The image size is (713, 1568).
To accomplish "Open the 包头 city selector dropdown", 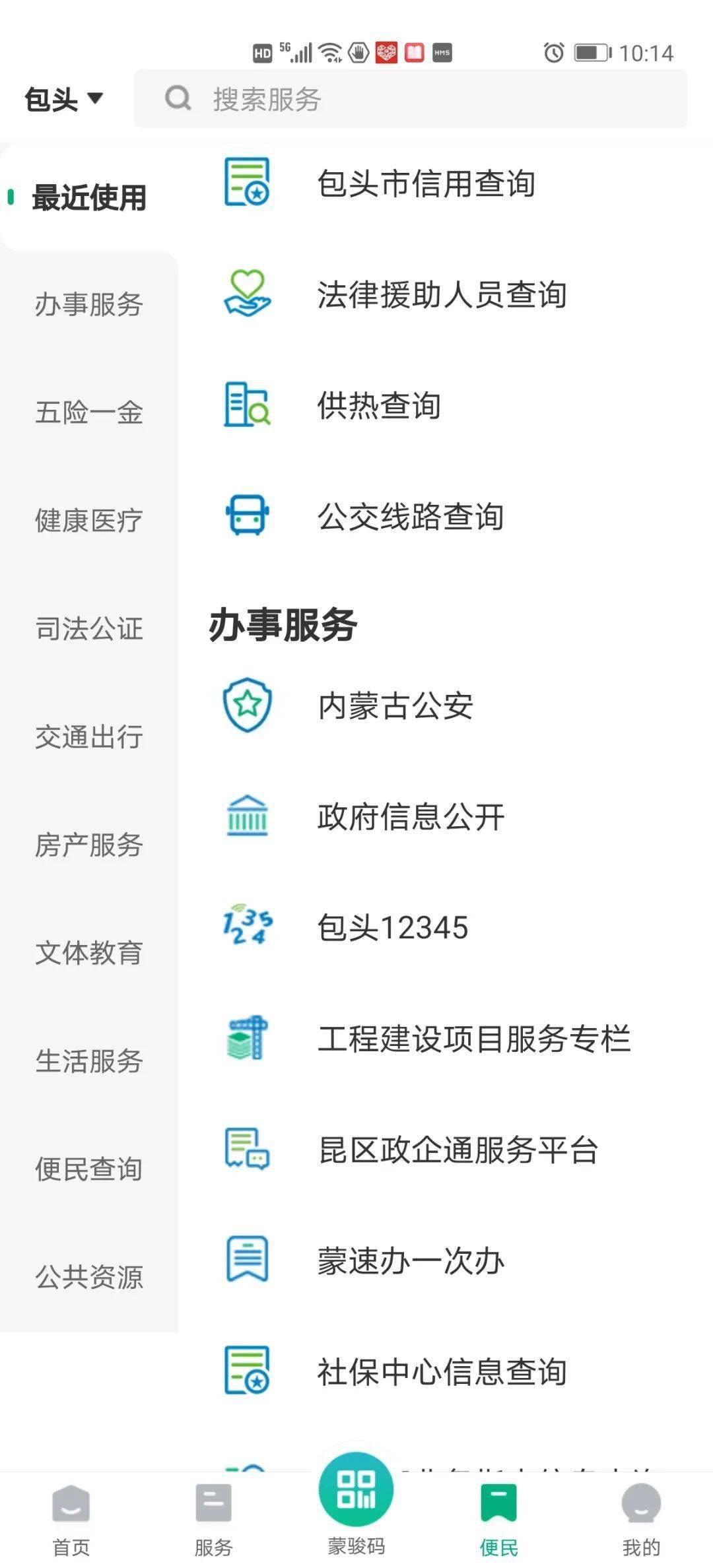I will tap(63, 100).
